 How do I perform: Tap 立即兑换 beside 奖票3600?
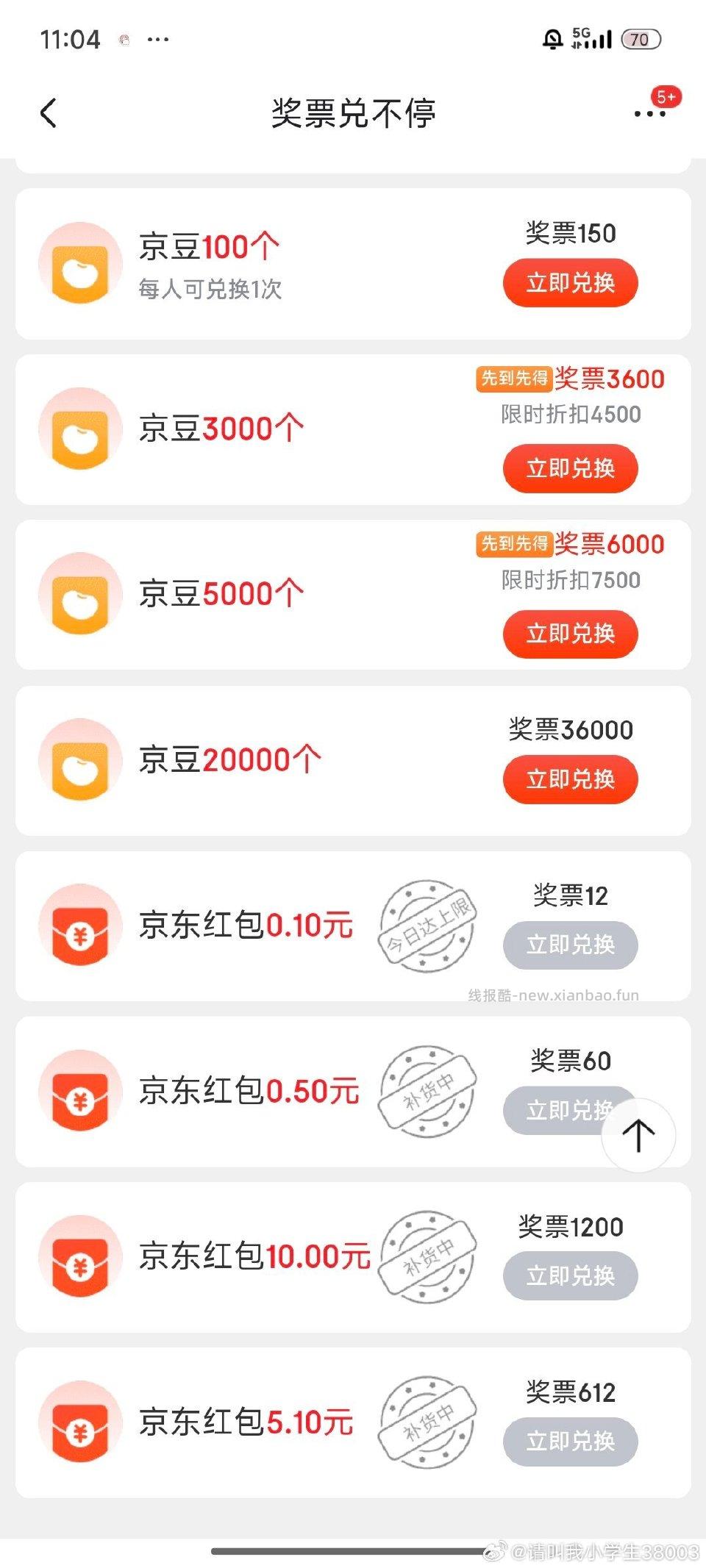570,468
